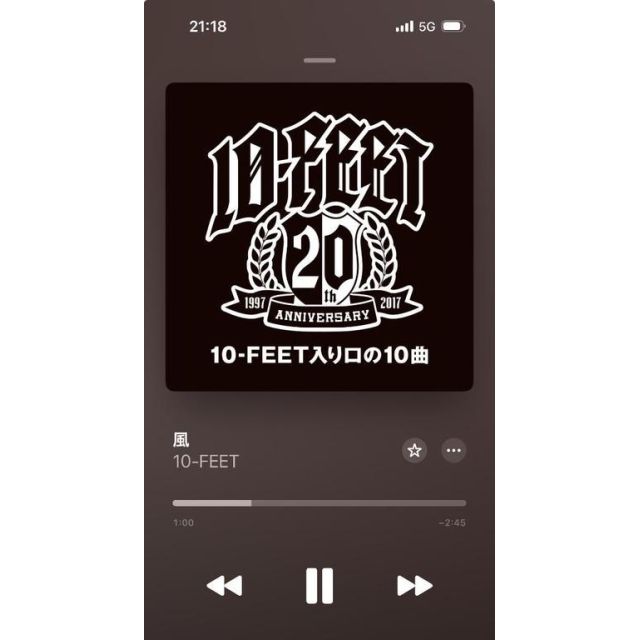Tap the grabber handle to minimize player

point(319,61)
